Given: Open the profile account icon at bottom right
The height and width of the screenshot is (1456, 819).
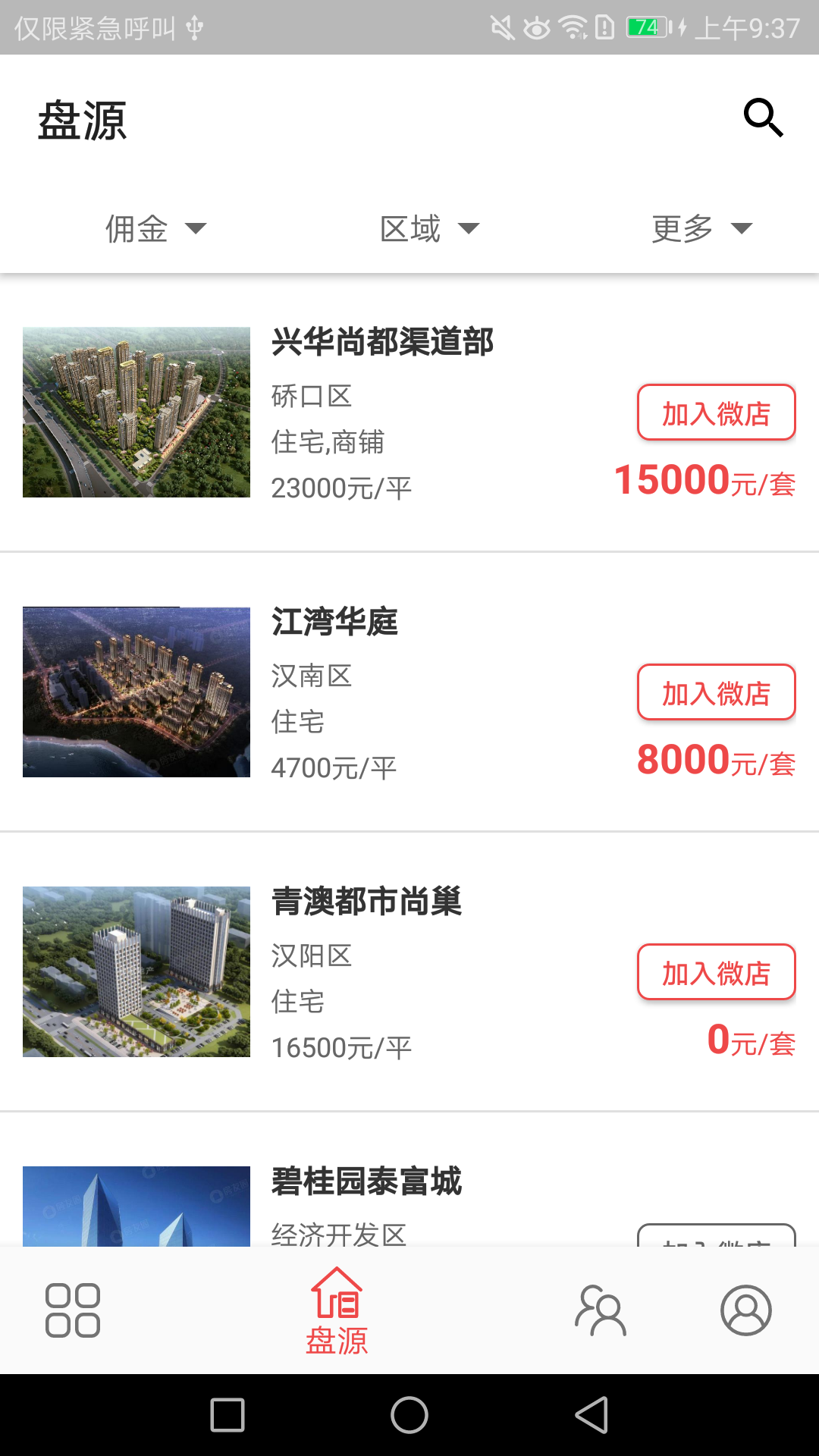Looking at the screenshot, I should tap(744, 1310).
